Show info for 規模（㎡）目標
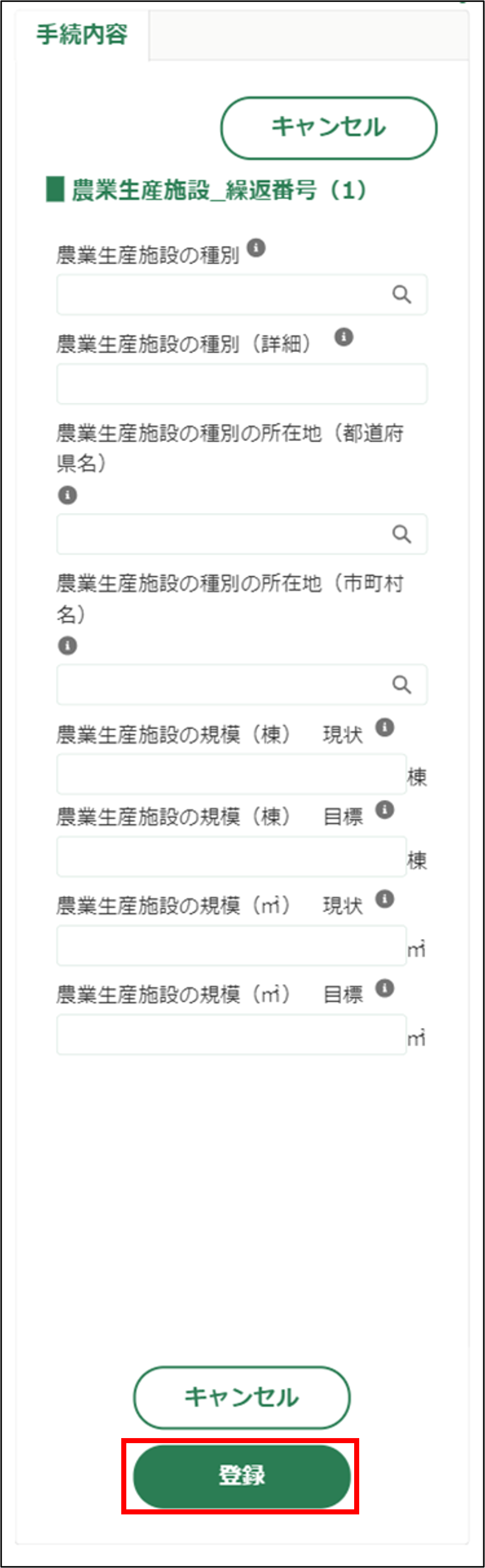 384,988
